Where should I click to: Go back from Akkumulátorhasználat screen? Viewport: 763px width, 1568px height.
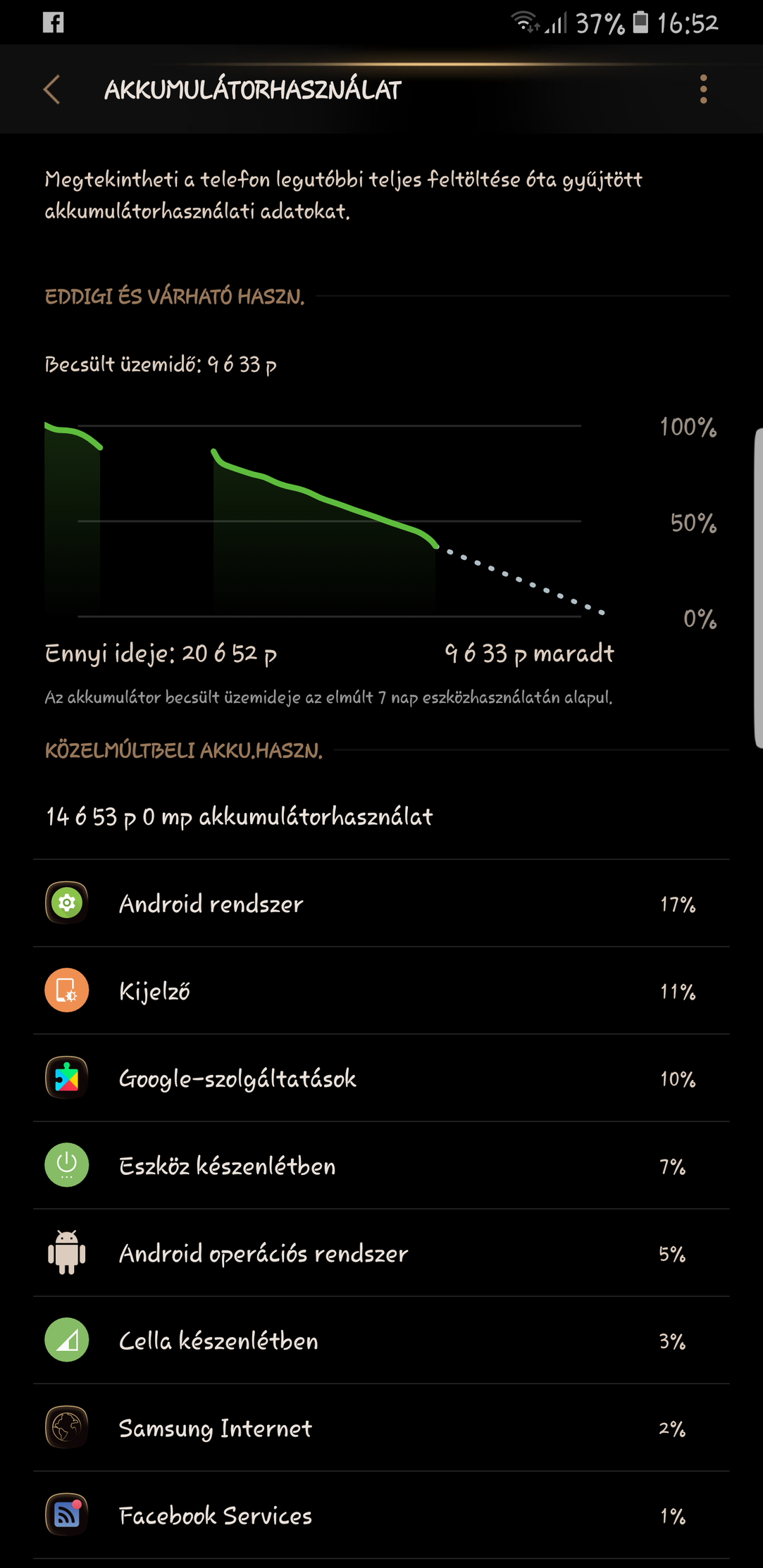tap(52, 90)
